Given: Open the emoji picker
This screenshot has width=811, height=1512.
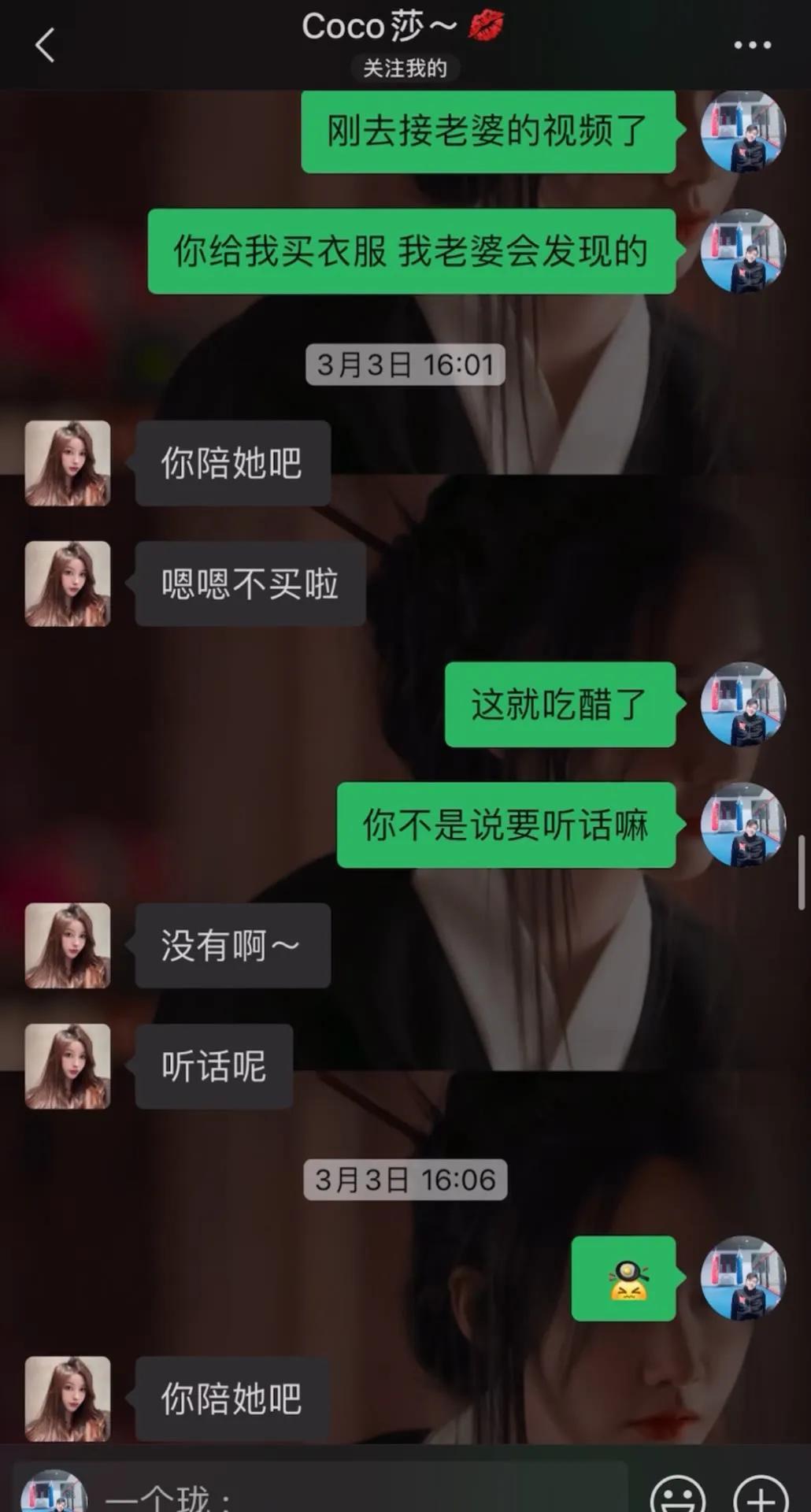Looking at the screenshot, I should 678,1494.
